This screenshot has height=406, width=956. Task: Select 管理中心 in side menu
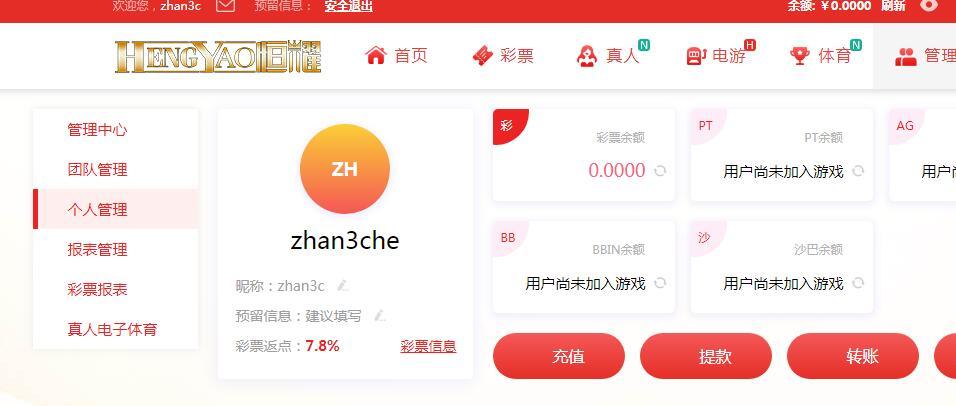click(97, 130)
